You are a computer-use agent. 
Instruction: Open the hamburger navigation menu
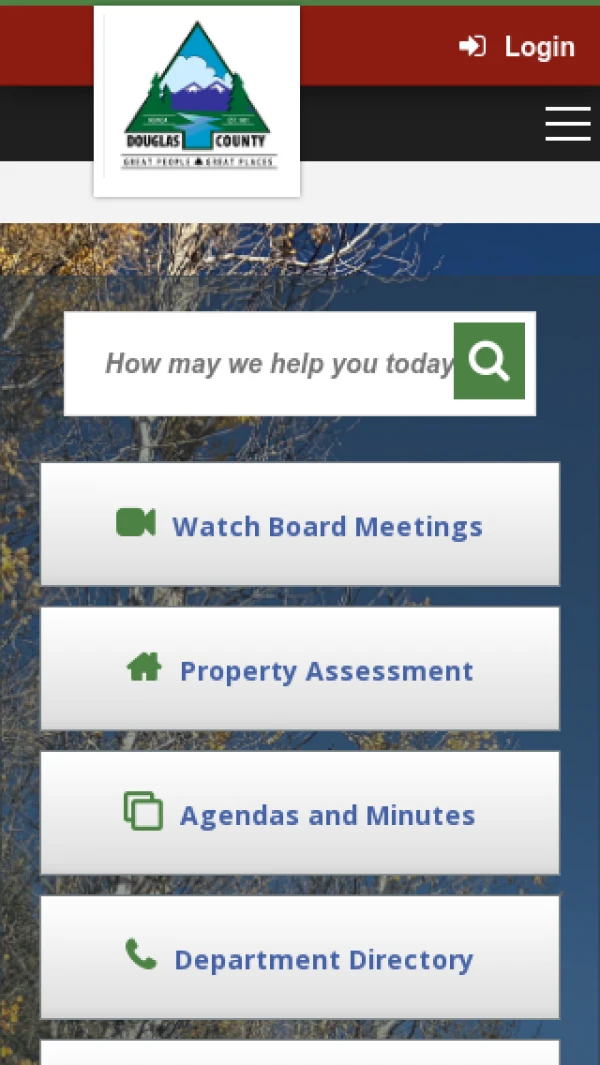click(x=567, y=123)
